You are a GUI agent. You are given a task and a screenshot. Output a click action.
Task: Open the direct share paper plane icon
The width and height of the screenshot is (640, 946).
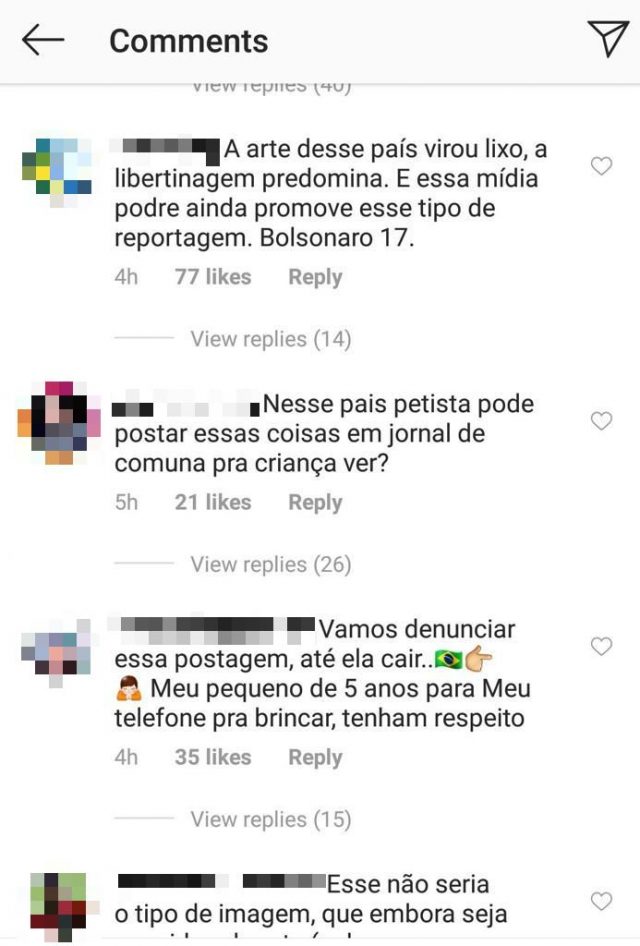click(x=607, y=39)
